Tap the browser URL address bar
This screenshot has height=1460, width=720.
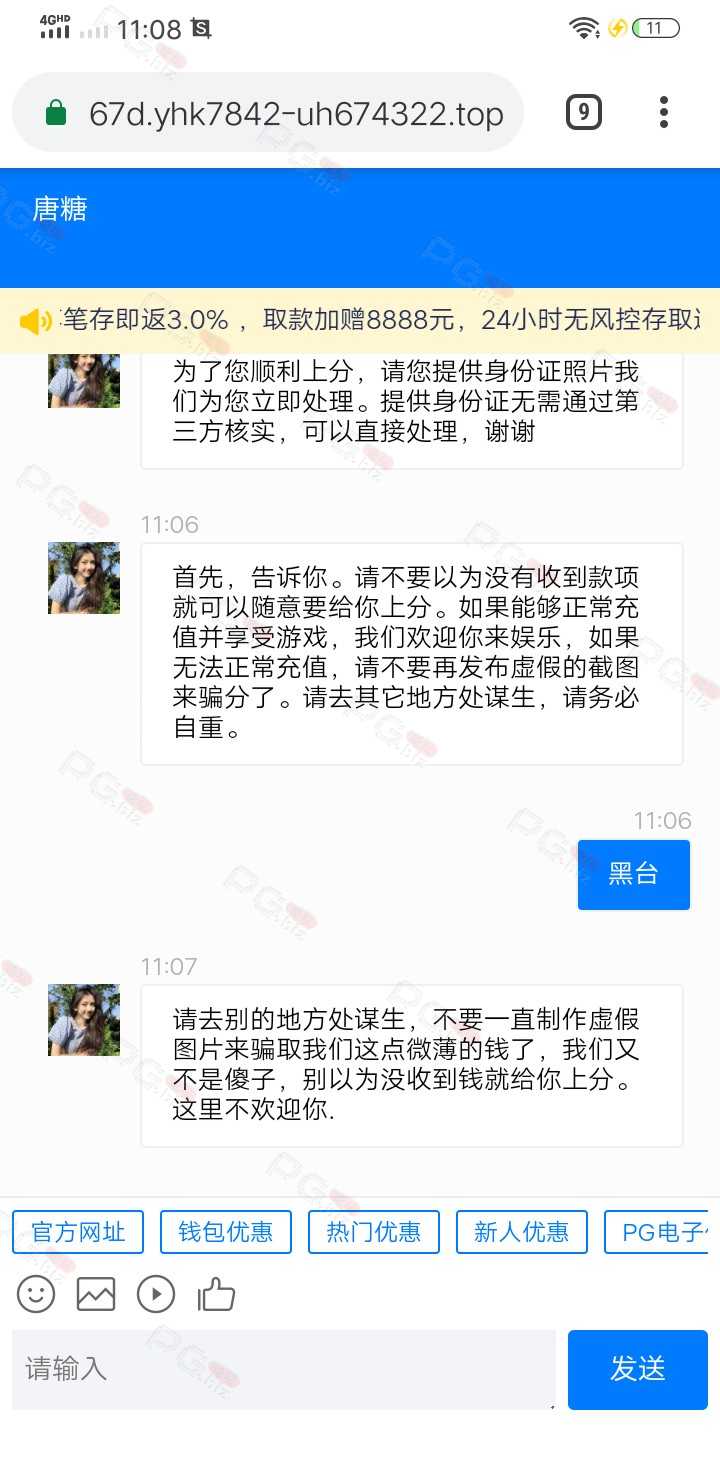click(268, 113)
